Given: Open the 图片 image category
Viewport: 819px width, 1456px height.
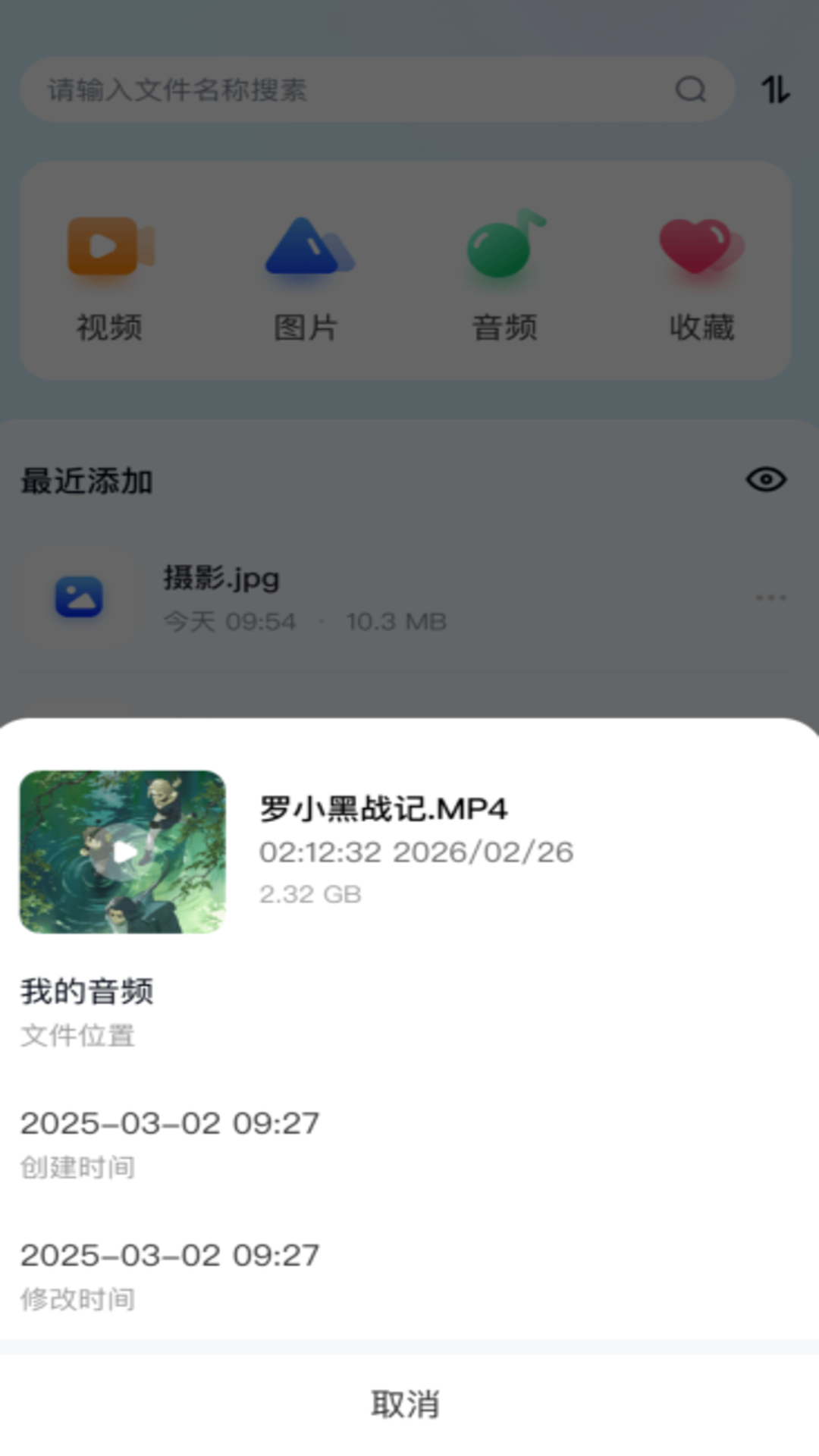Looking at the screenshot, I should point(307,273).
